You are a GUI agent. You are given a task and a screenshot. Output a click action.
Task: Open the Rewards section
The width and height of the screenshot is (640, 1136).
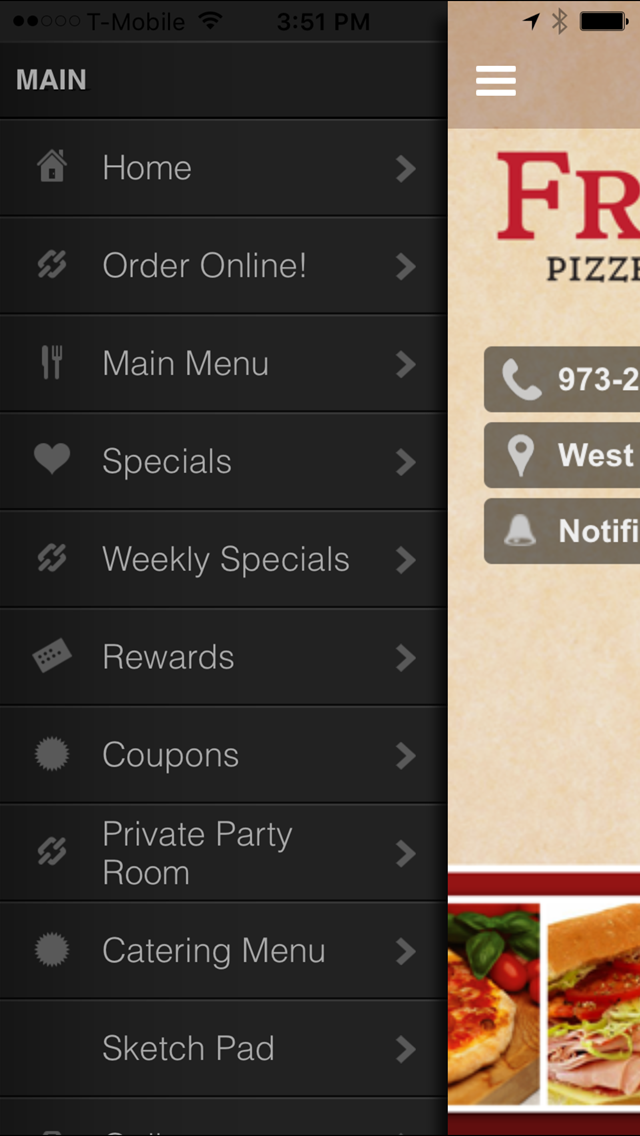coord(223,657)
